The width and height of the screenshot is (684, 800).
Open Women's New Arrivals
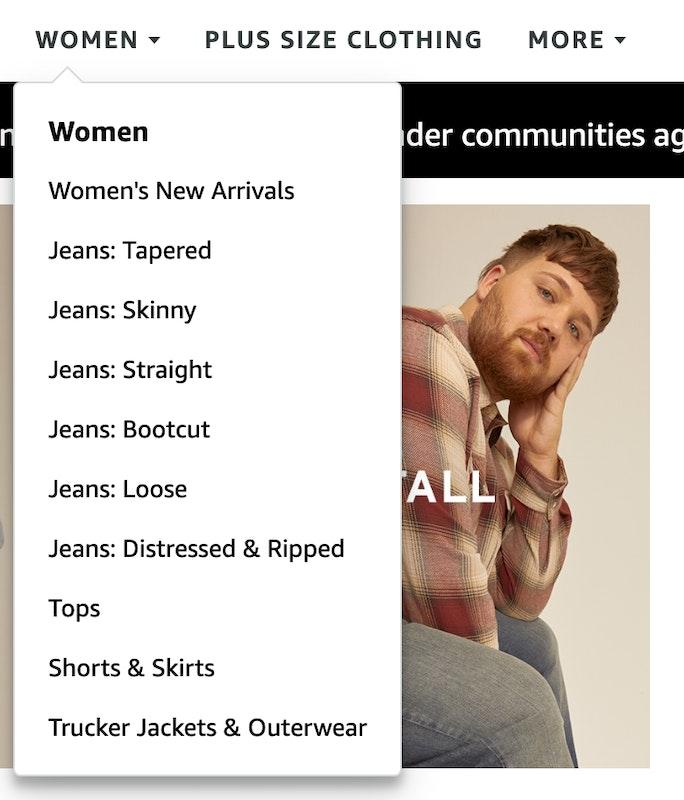tap(171, 191)
